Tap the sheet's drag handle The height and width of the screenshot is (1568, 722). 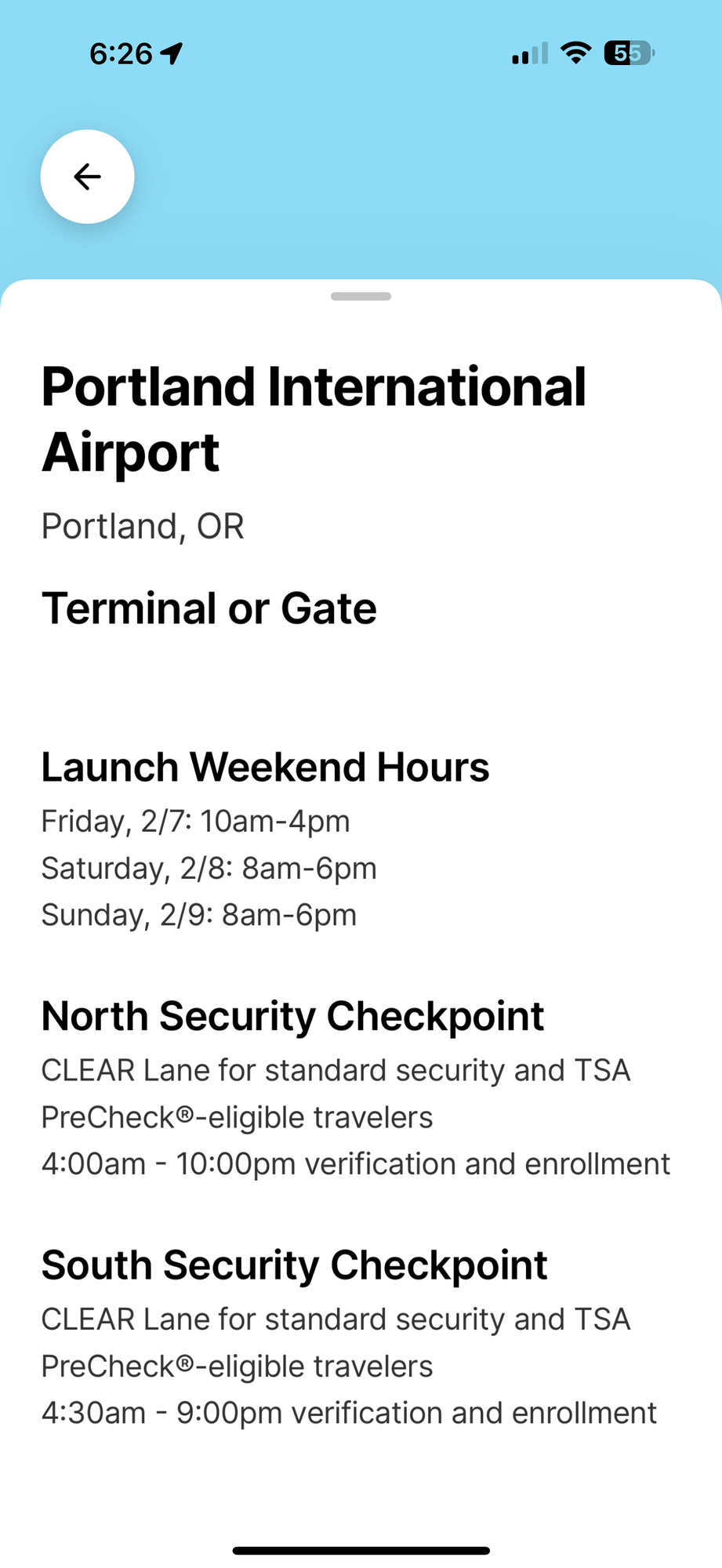coord(361,296)
